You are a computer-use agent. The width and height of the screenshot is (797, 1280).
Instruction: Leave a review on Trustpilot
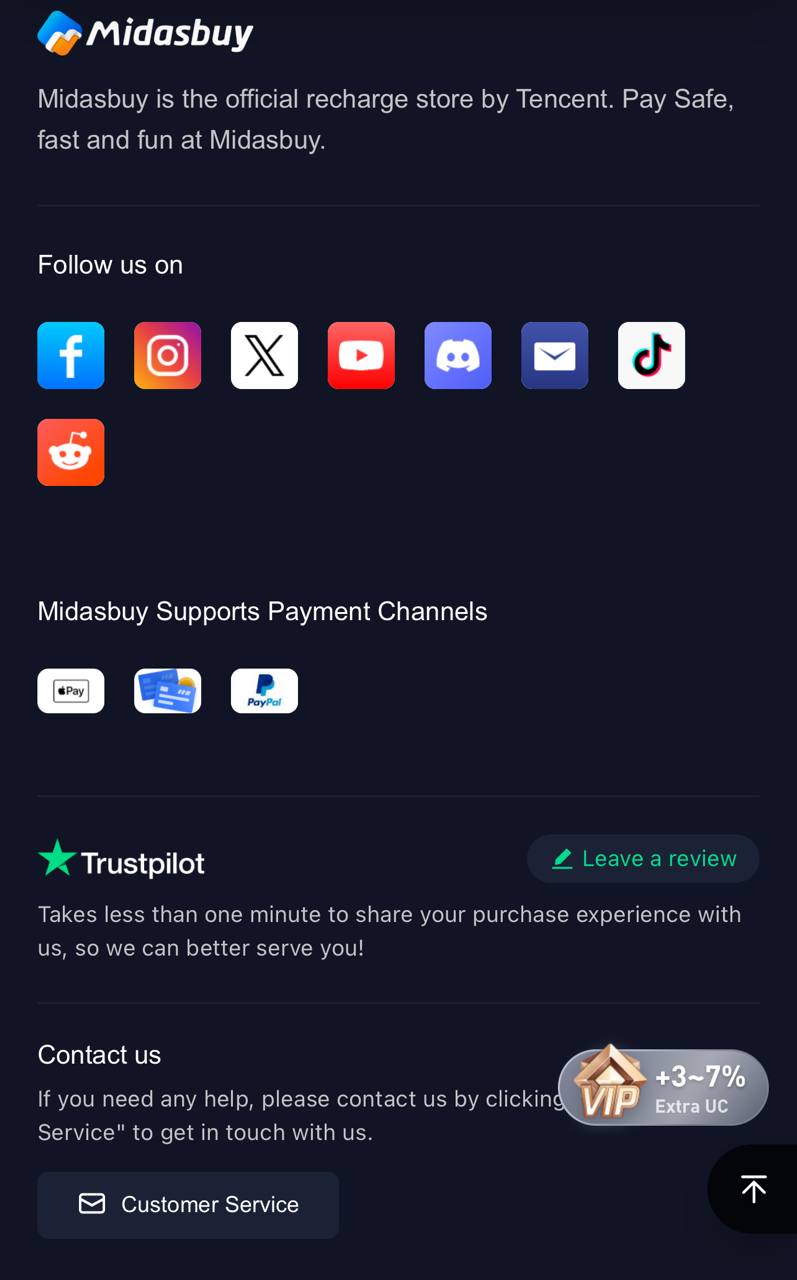pyautogui.click(x=643, y=859)
